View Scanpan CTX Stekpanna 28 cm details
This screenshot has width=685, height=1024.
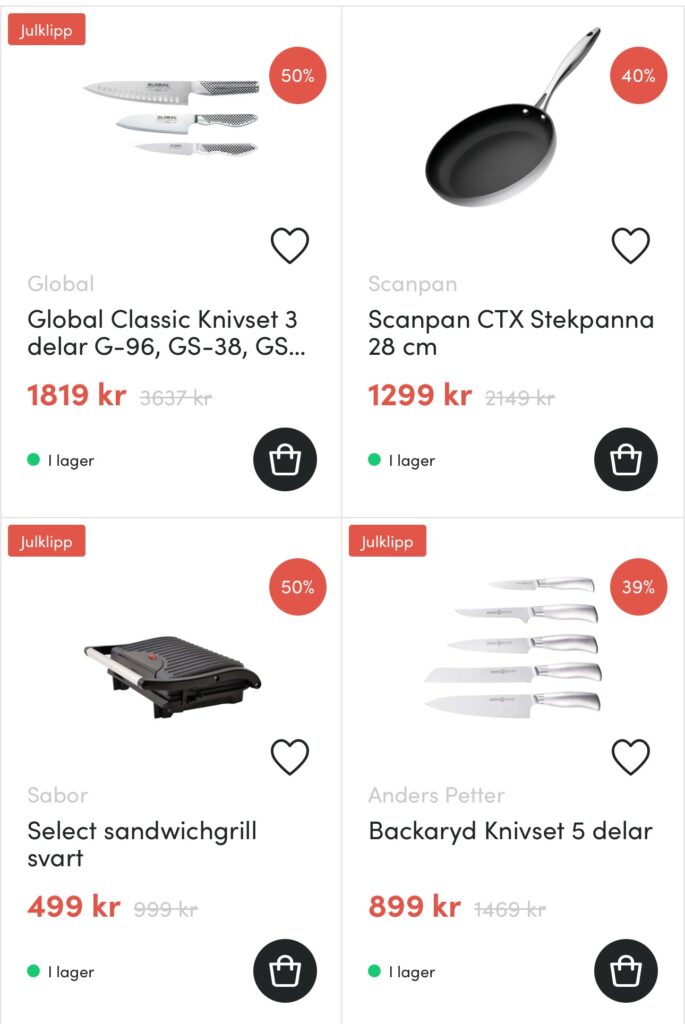click(510, 333)
